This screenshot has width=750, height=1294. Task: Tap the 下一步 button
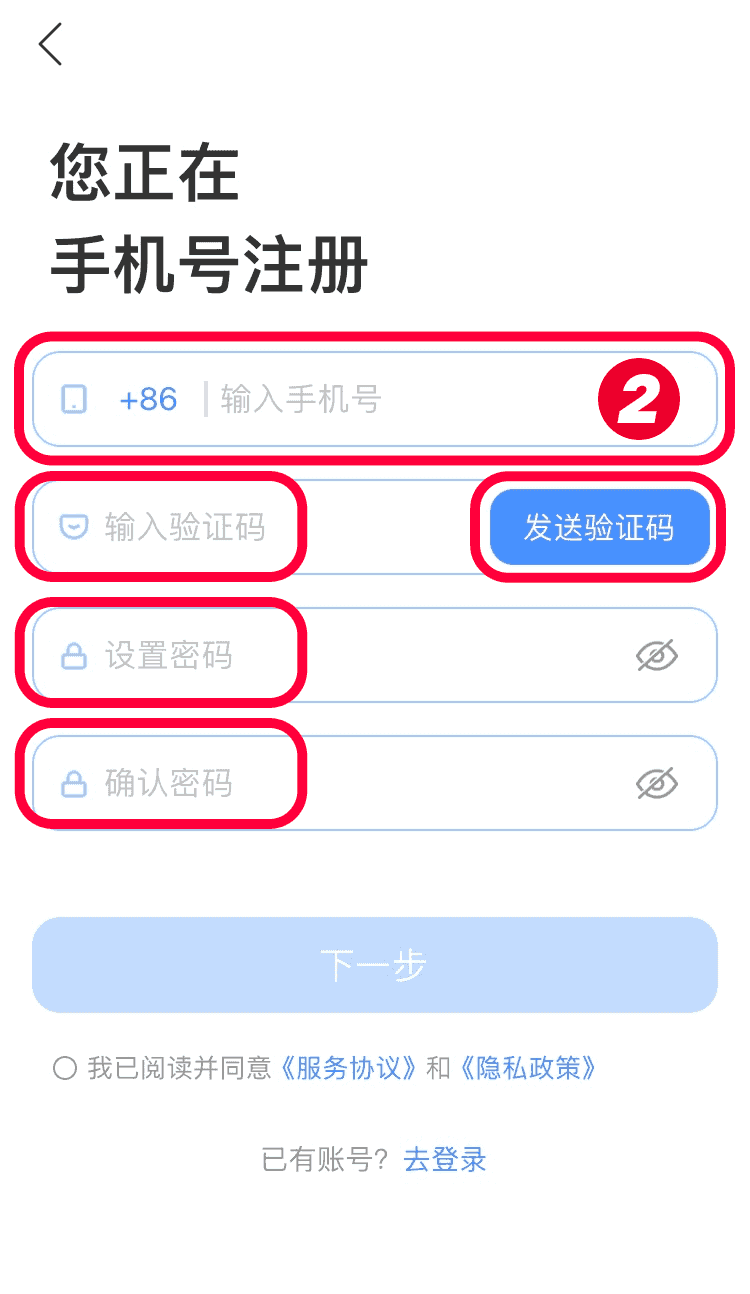coord(375,965)
